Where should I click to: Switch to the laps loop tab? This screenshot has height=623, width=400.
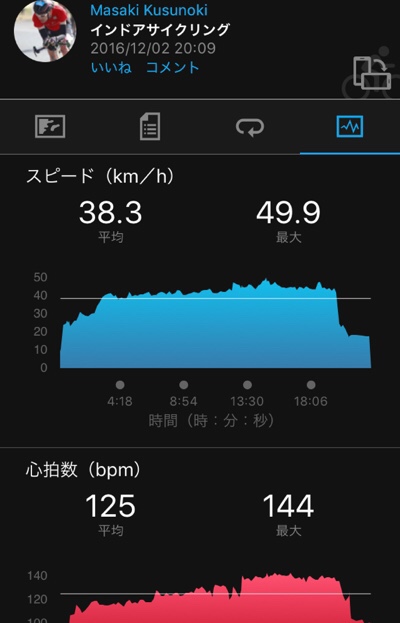pos(250,127)
